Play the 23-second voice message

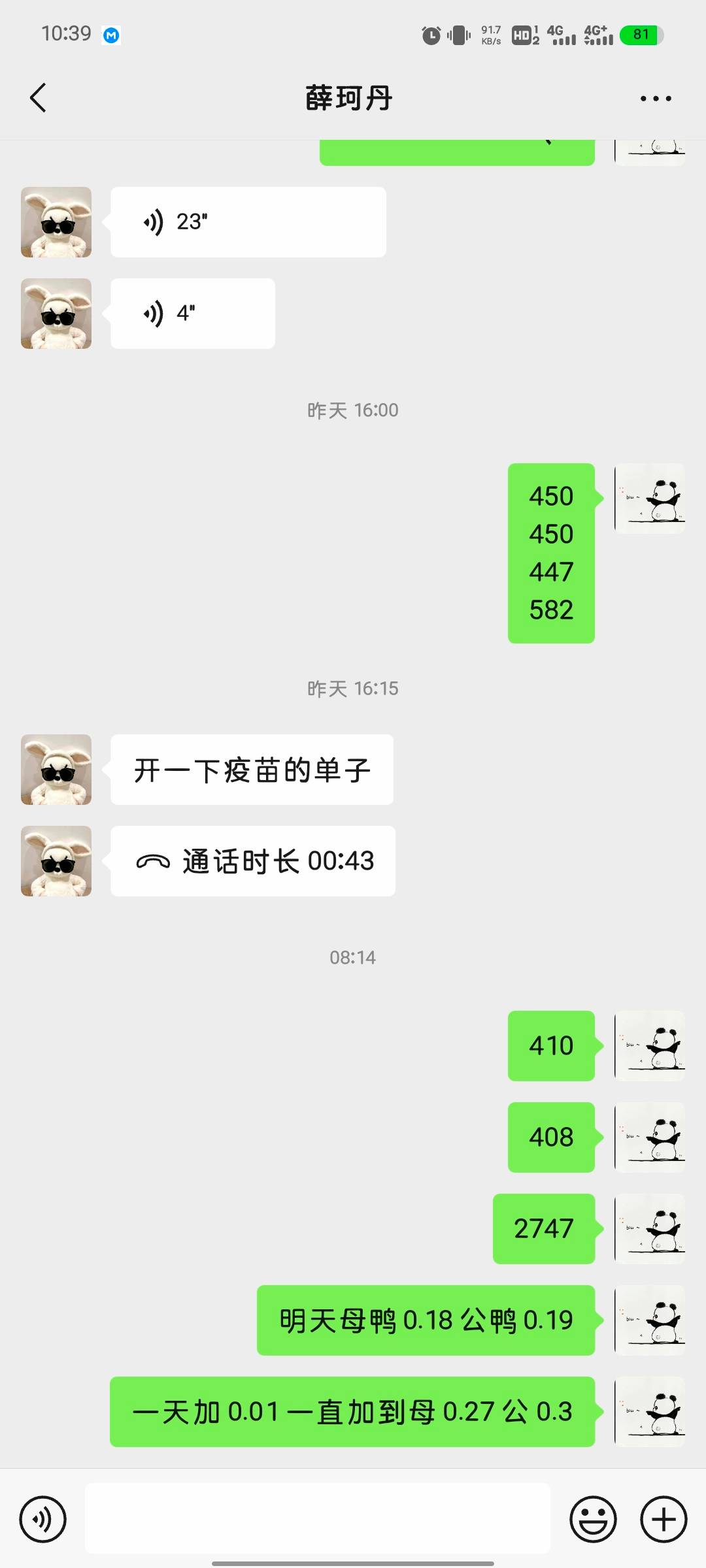pos(248,222)
